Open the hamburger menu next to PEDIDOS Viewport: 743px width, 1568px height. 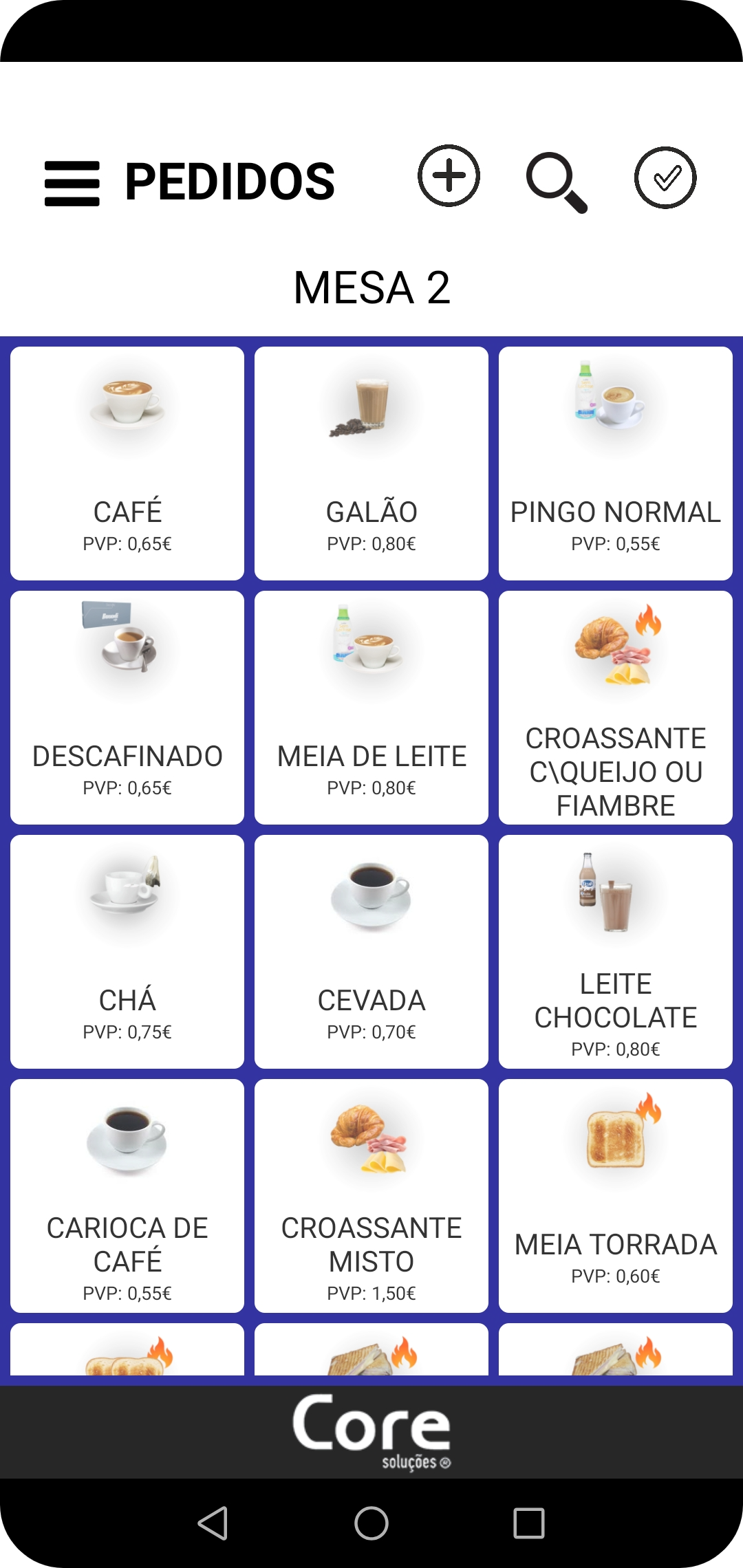72,183
